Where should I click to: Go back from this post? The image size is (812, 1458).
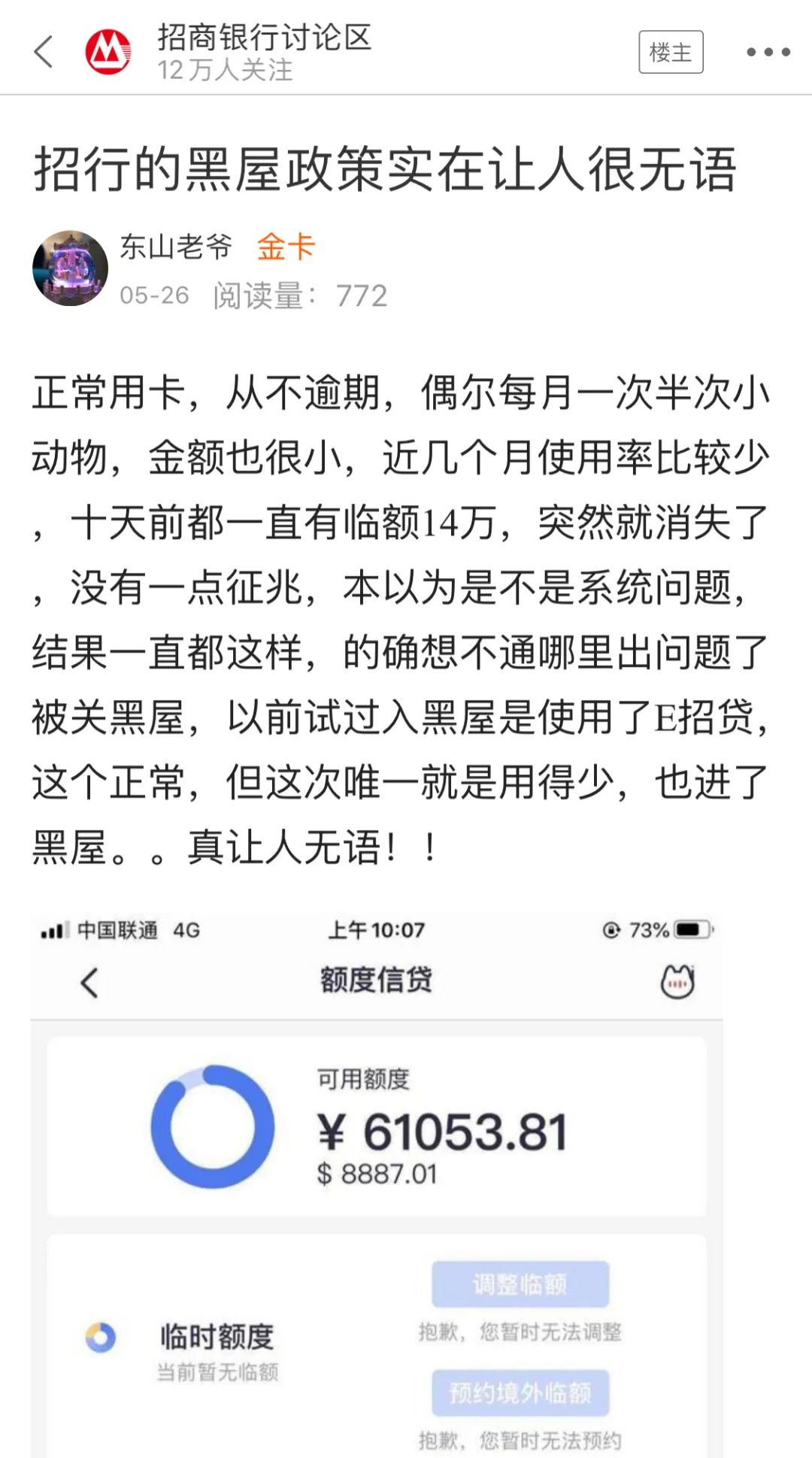44,52
